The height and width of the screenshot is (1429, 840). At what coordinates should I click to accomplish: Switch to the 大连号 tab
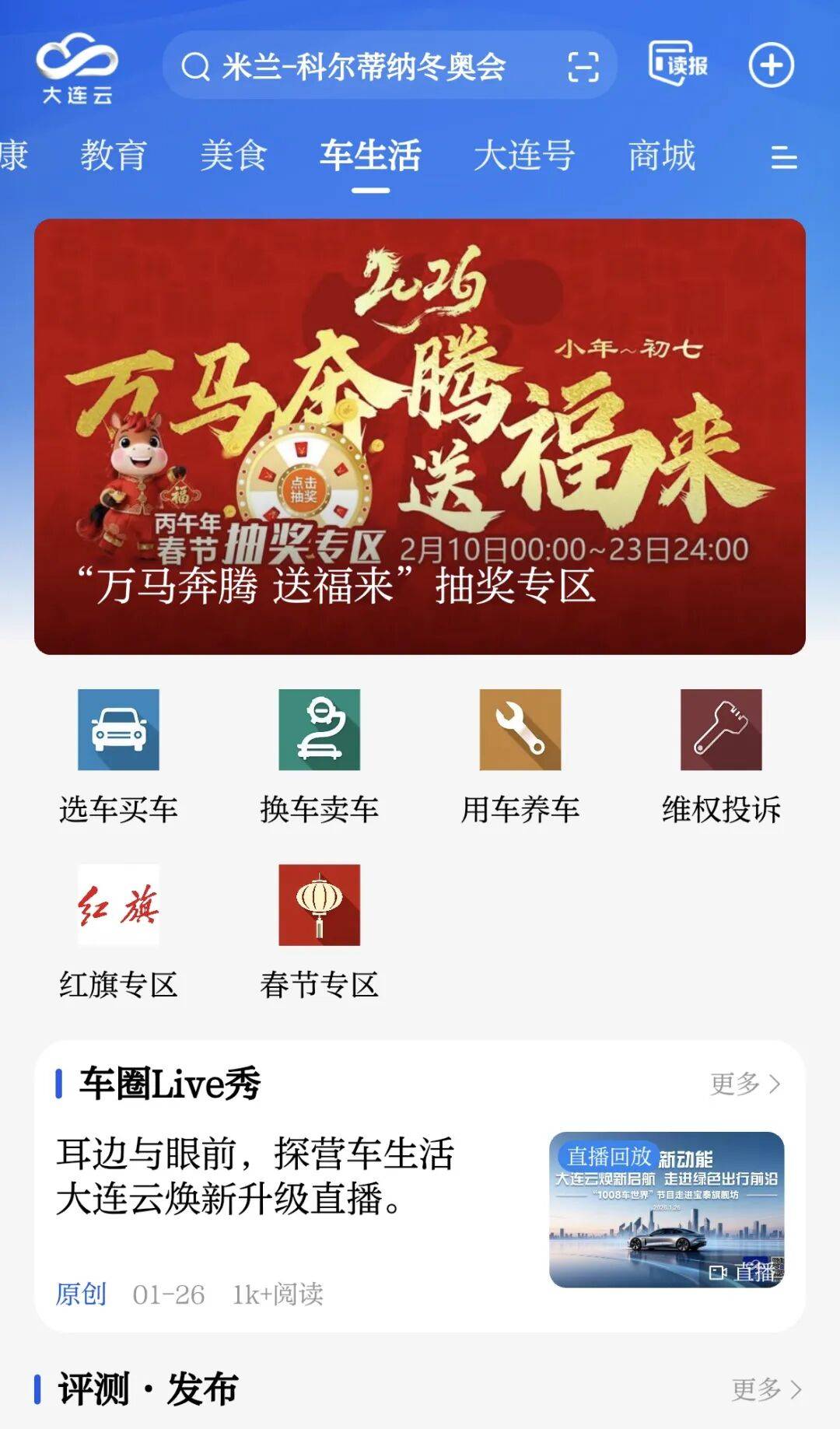click(524, 156)
